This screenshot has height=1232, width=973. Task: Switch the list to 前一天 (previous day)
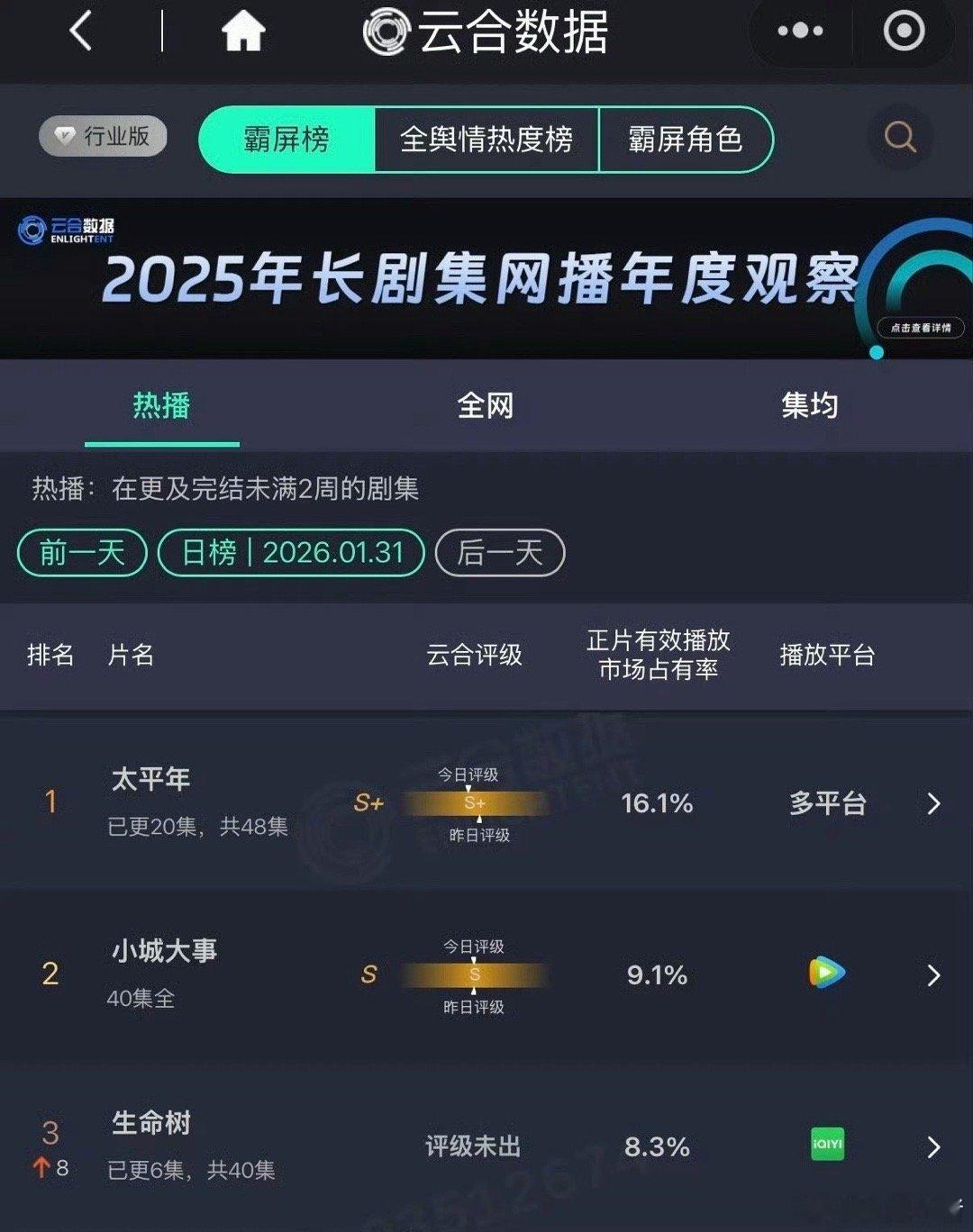80,553
